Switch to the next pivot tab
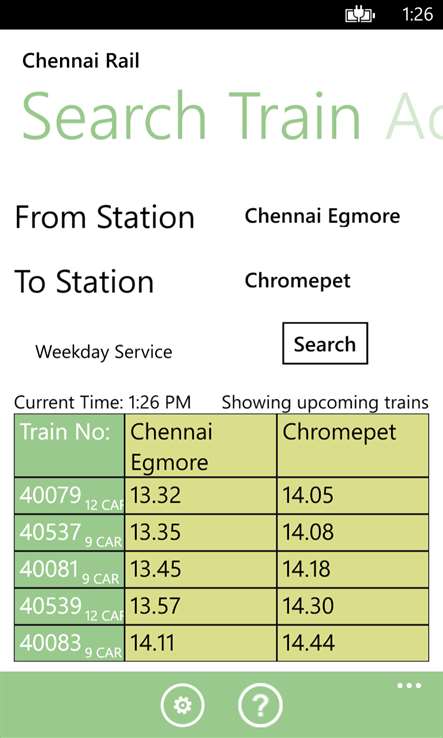Viewport: 443px width, 738px height. (x=414, y=116)
